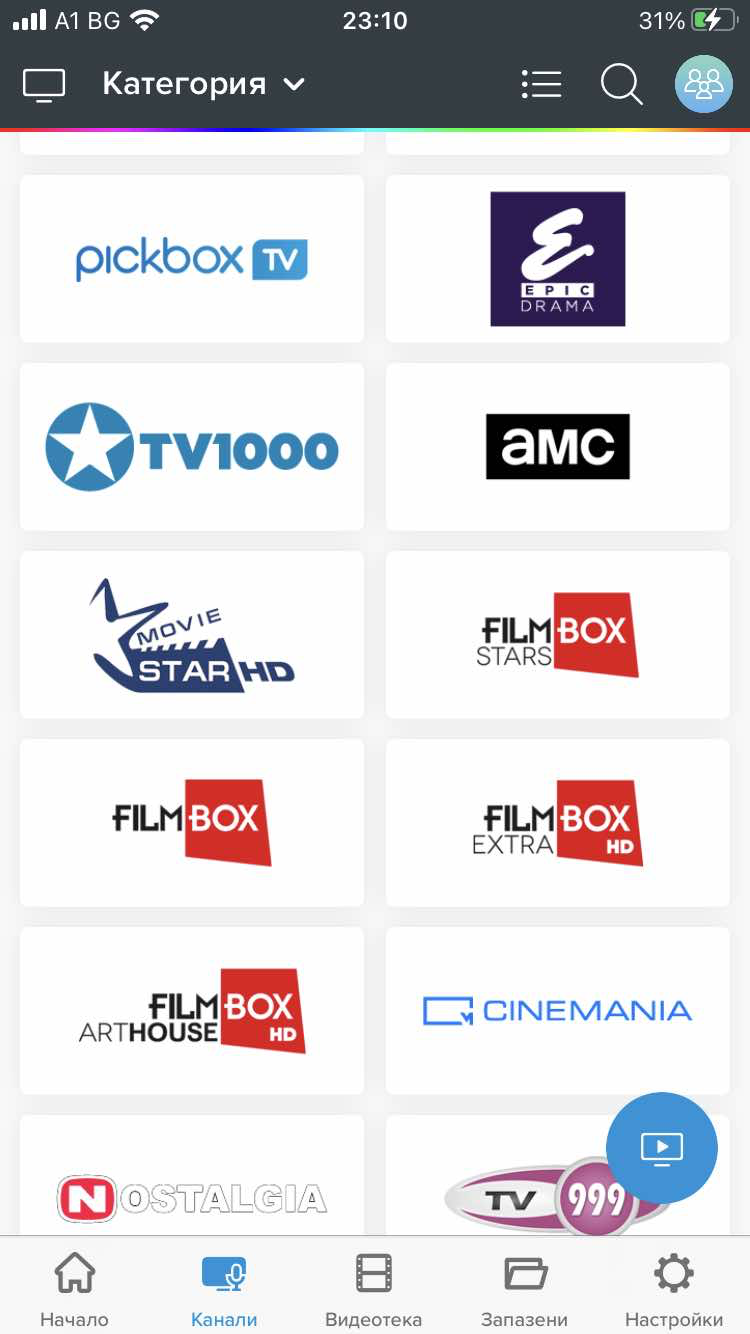The width and height of the screenshot is (750, 1334).
Task: Open the search magnifier
Action: pyautogui.click(x=621, y=84)
